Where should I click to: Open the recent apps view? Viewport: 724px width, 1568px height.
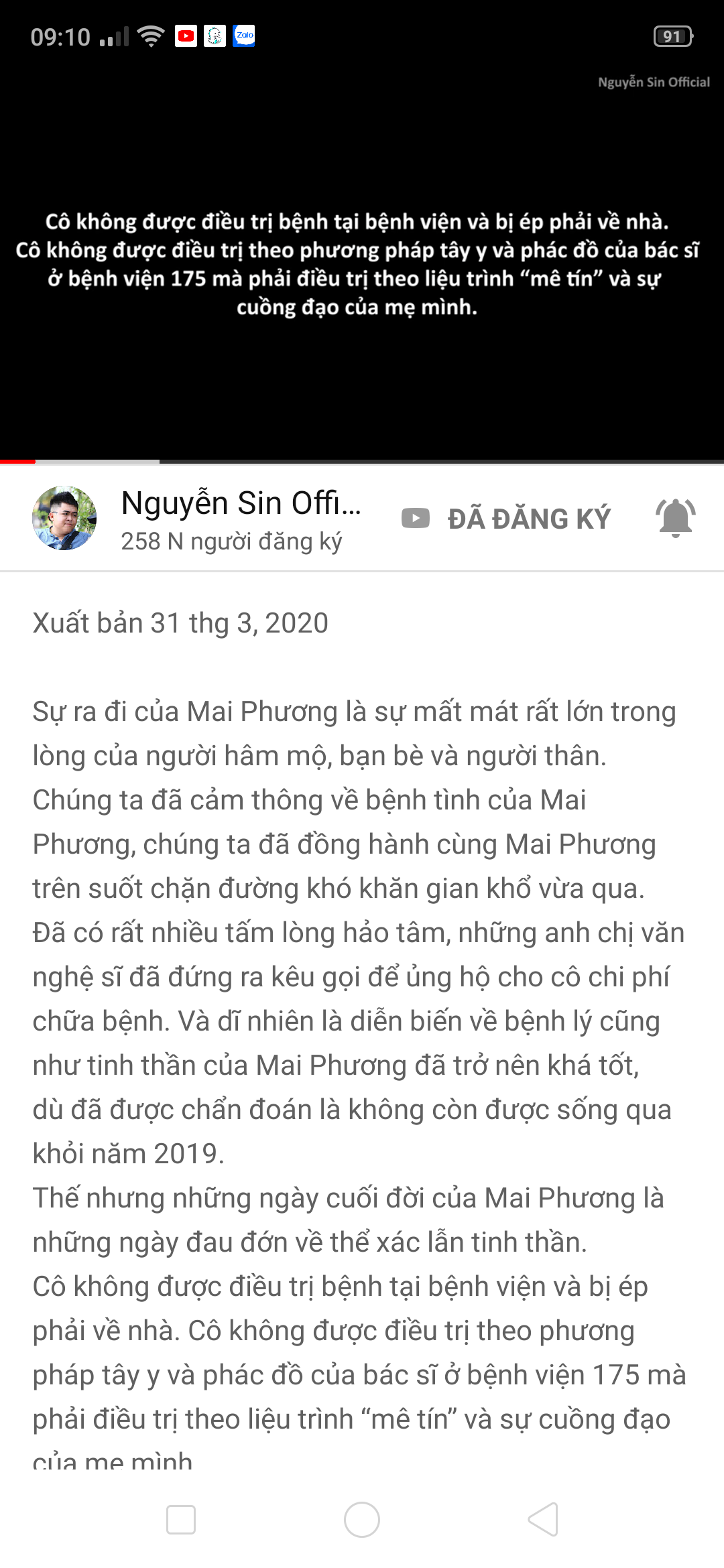point(181,1519)
